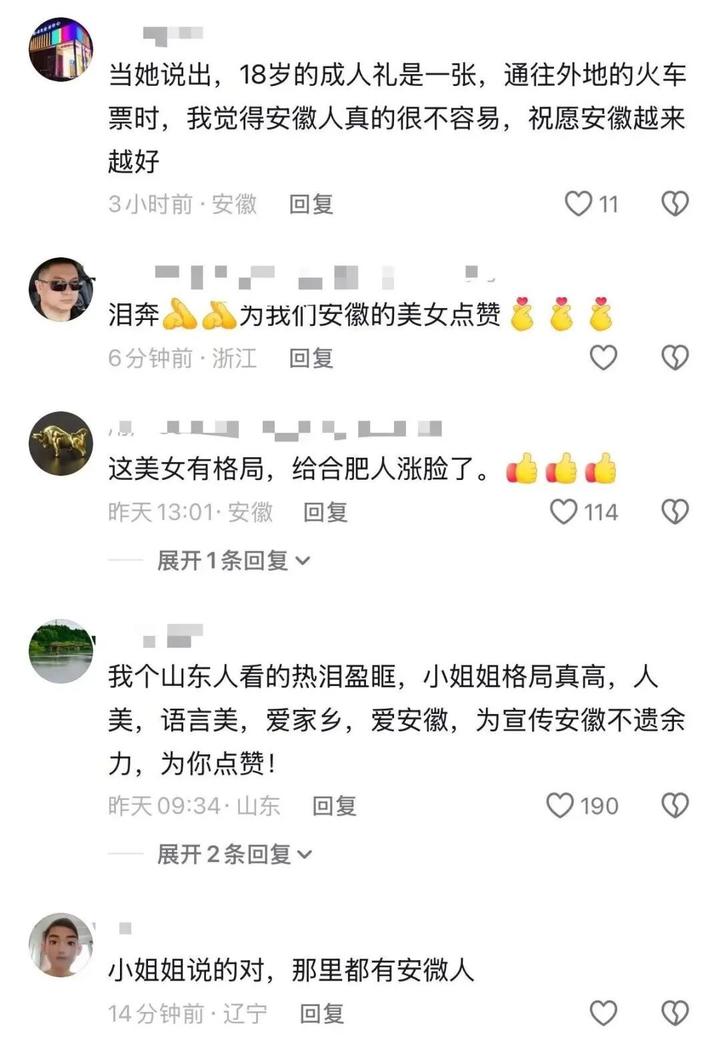Like the 山东人 comment with 190 likes
The width and height of the screenshot is (720, 1046).
tap(560, 805)
